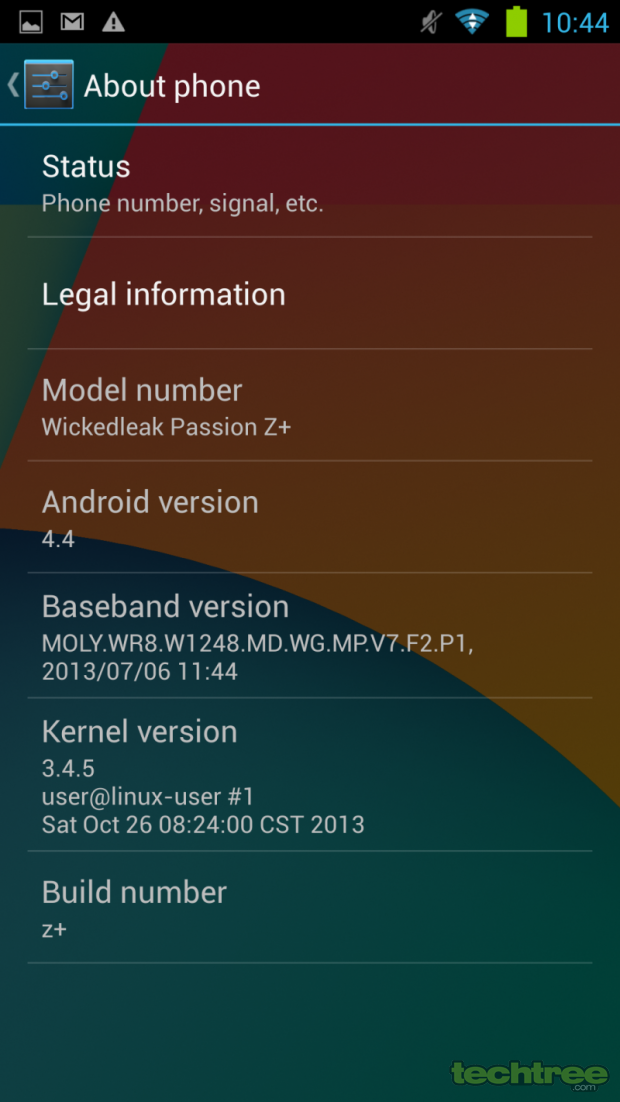Select the Baseband version row
Image resolution: width=620 pixels, height=1102 pixels.
click(x=310, y=635)
